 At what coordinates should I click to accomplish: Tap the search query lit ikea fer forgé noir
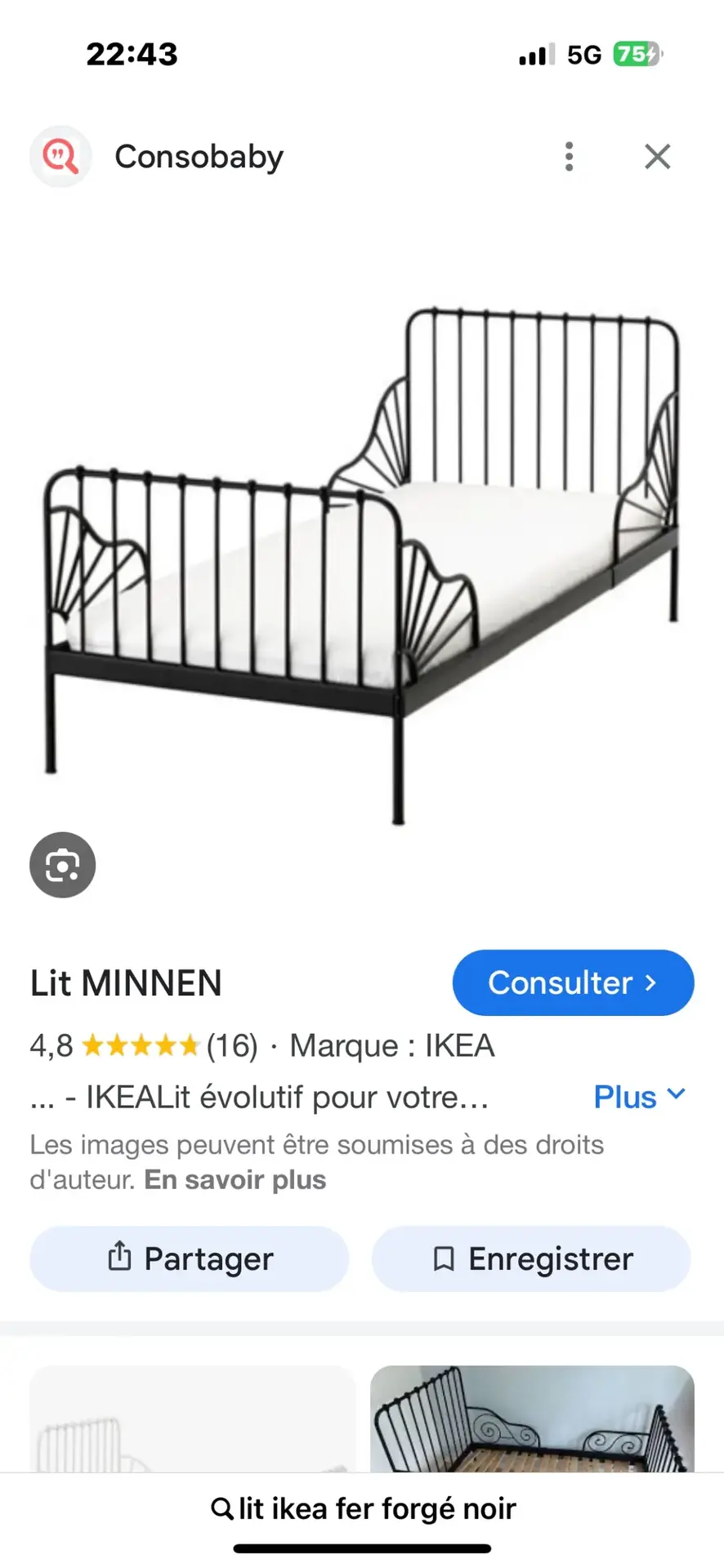[x=363, y=1509]
